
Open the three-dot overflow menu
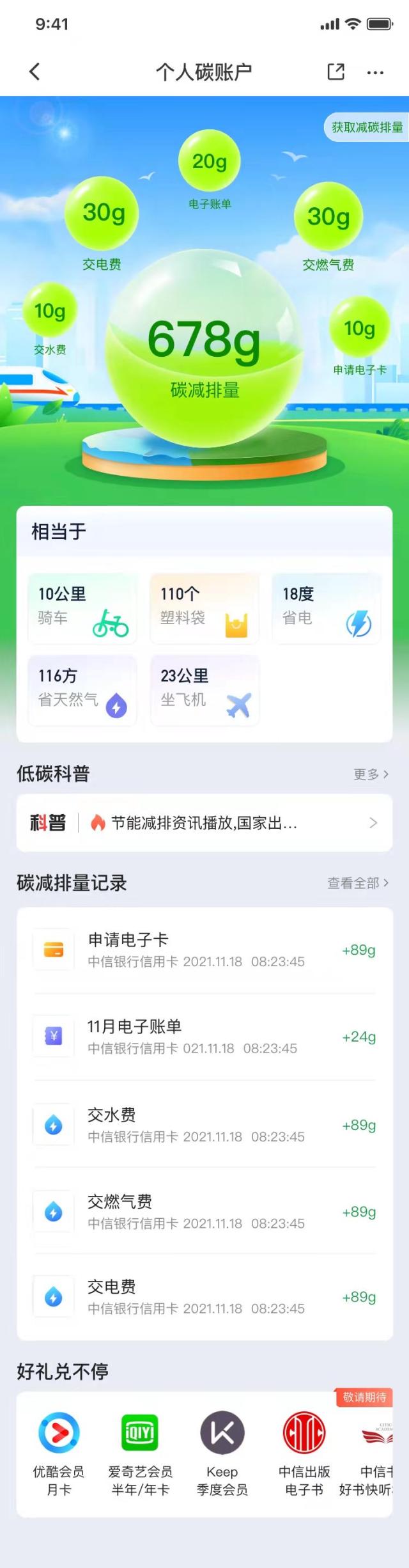click(x=375, y=72)
